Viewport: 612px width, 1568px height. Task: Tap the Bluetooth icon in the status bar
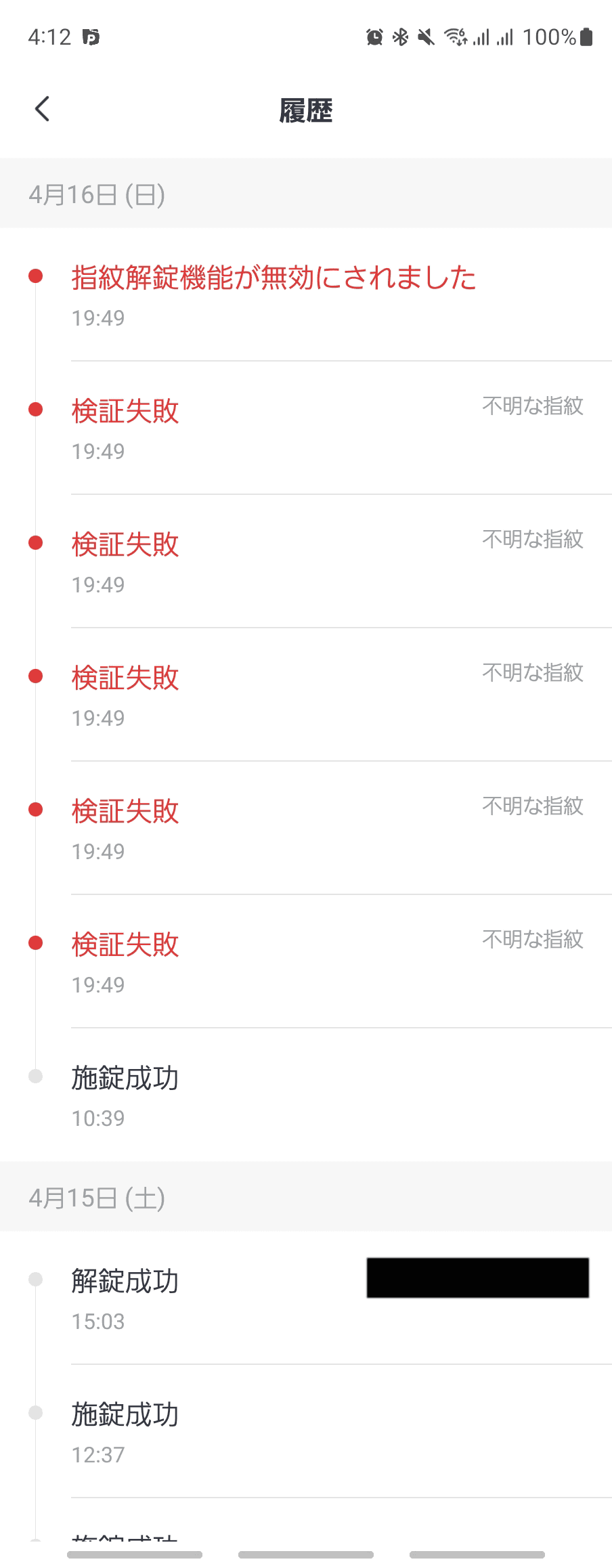(400, 37)
